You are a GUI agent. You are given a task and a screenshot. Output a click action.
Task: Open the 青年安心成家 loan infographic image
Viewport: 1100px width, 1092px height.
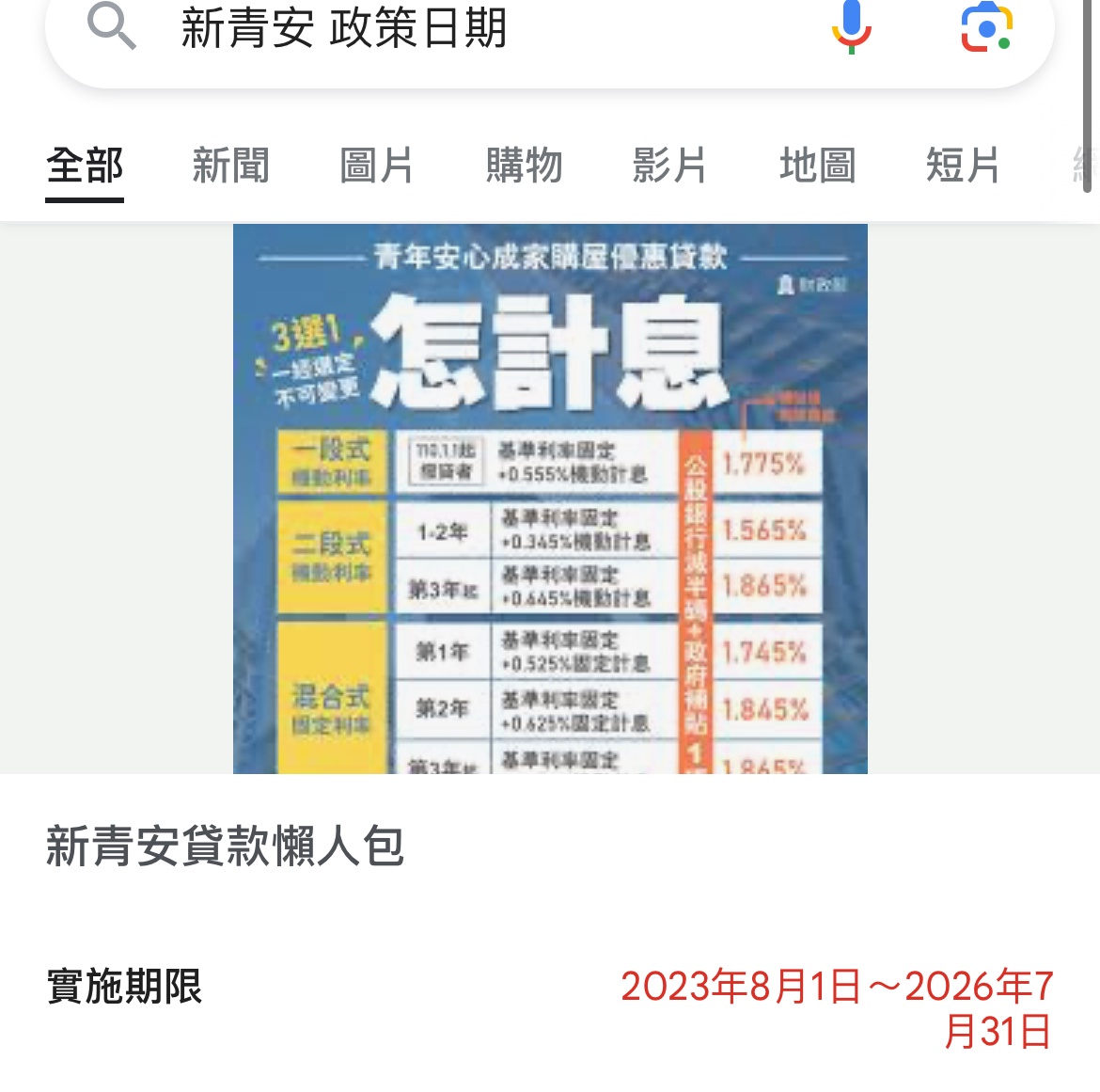pyautogui.click(x=550, y=499)
